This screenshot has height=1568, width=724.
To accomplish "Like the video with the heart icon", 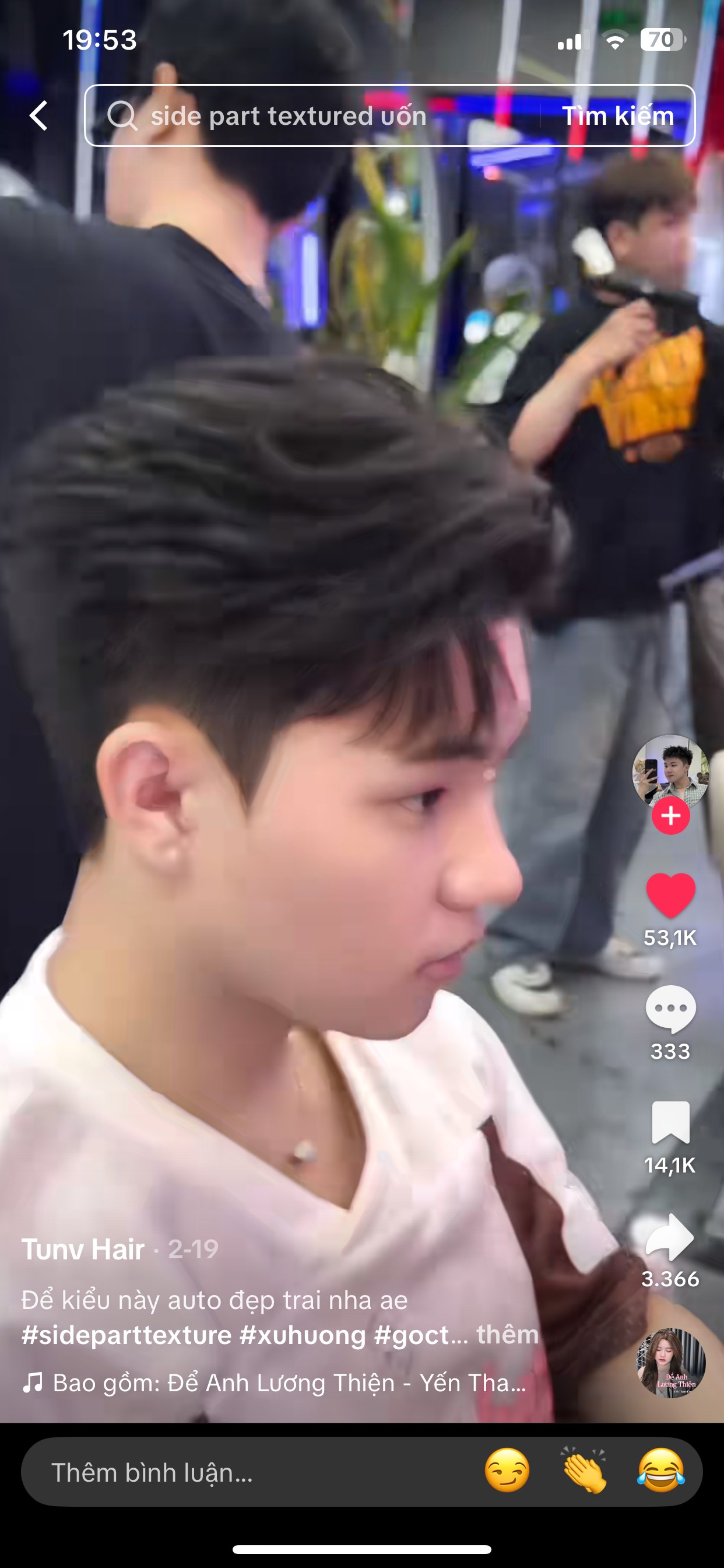I will point(670,894).
